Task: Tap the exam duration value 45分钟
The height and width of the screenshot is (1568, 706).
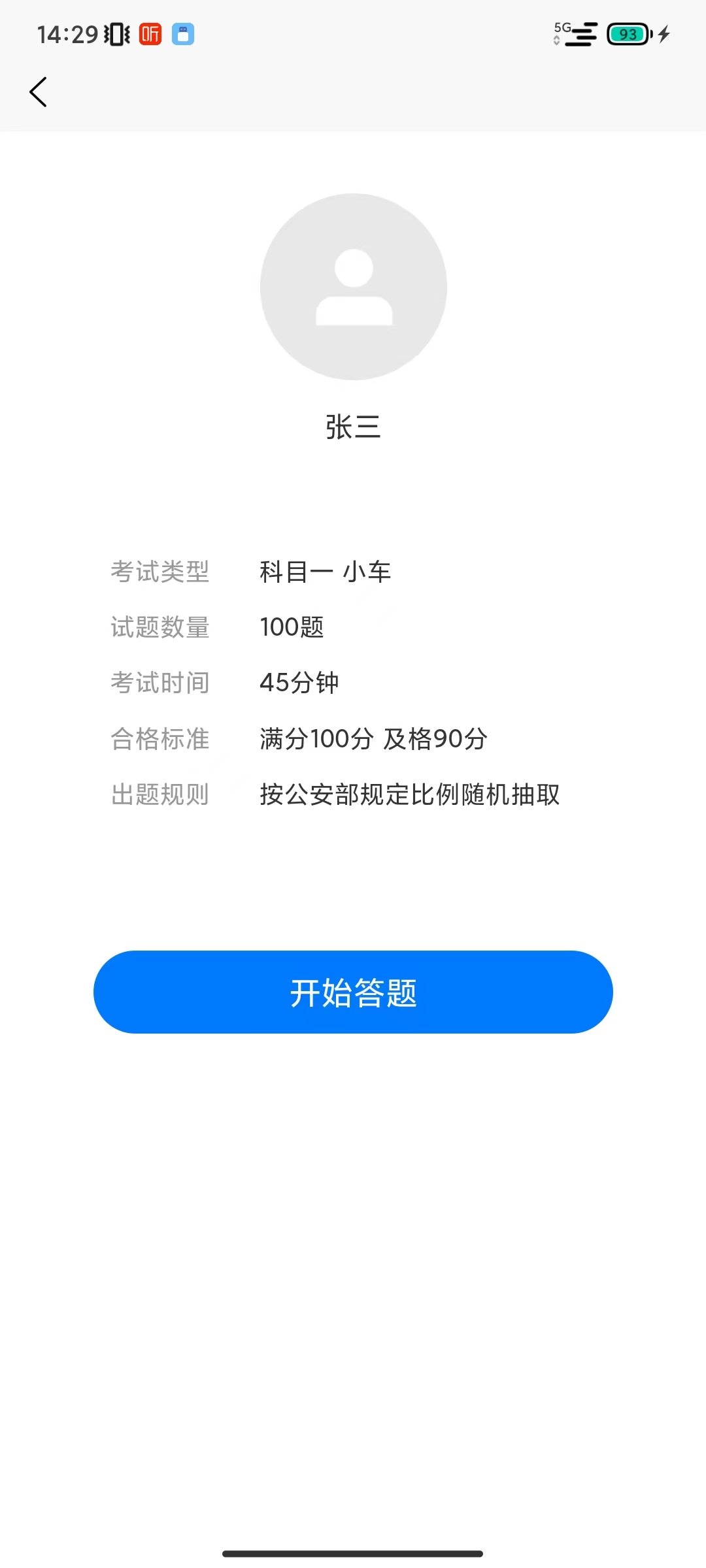Action: point(301,683)
